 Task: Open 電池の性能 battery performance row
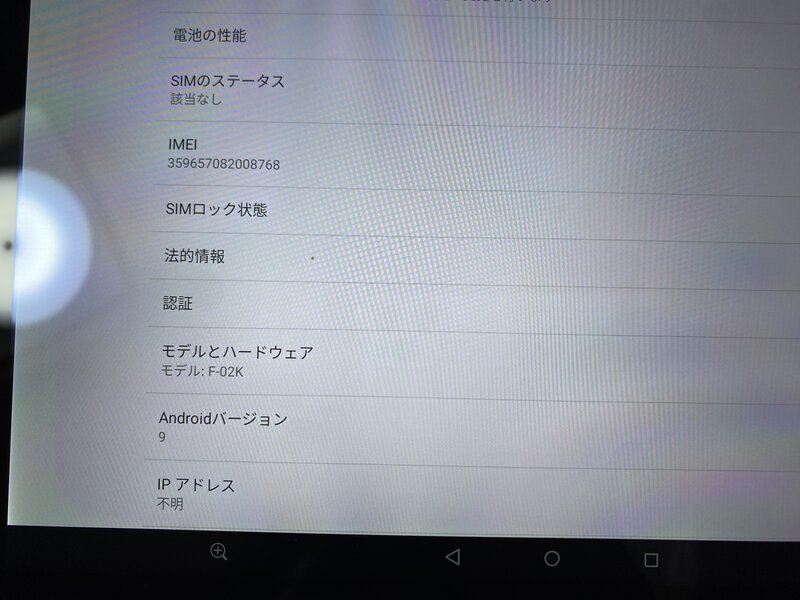(x=210, y=36)
